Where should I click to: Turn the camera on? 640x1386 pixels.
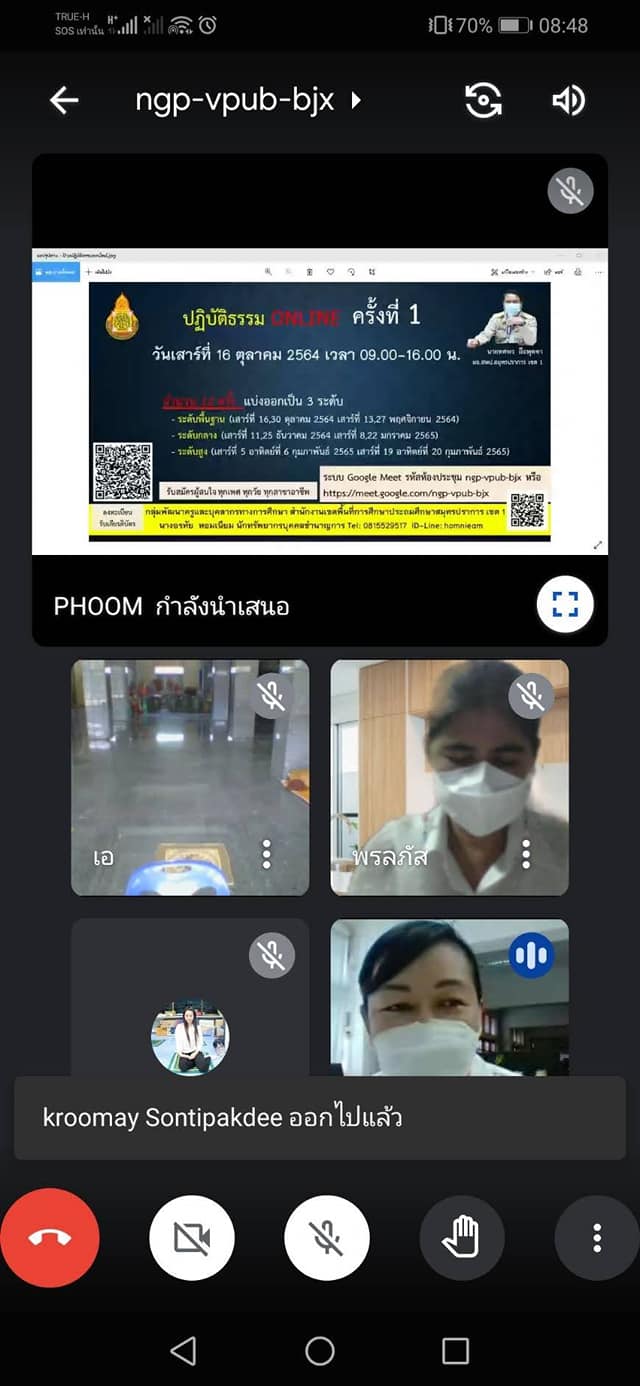[x=192, y=1238]
